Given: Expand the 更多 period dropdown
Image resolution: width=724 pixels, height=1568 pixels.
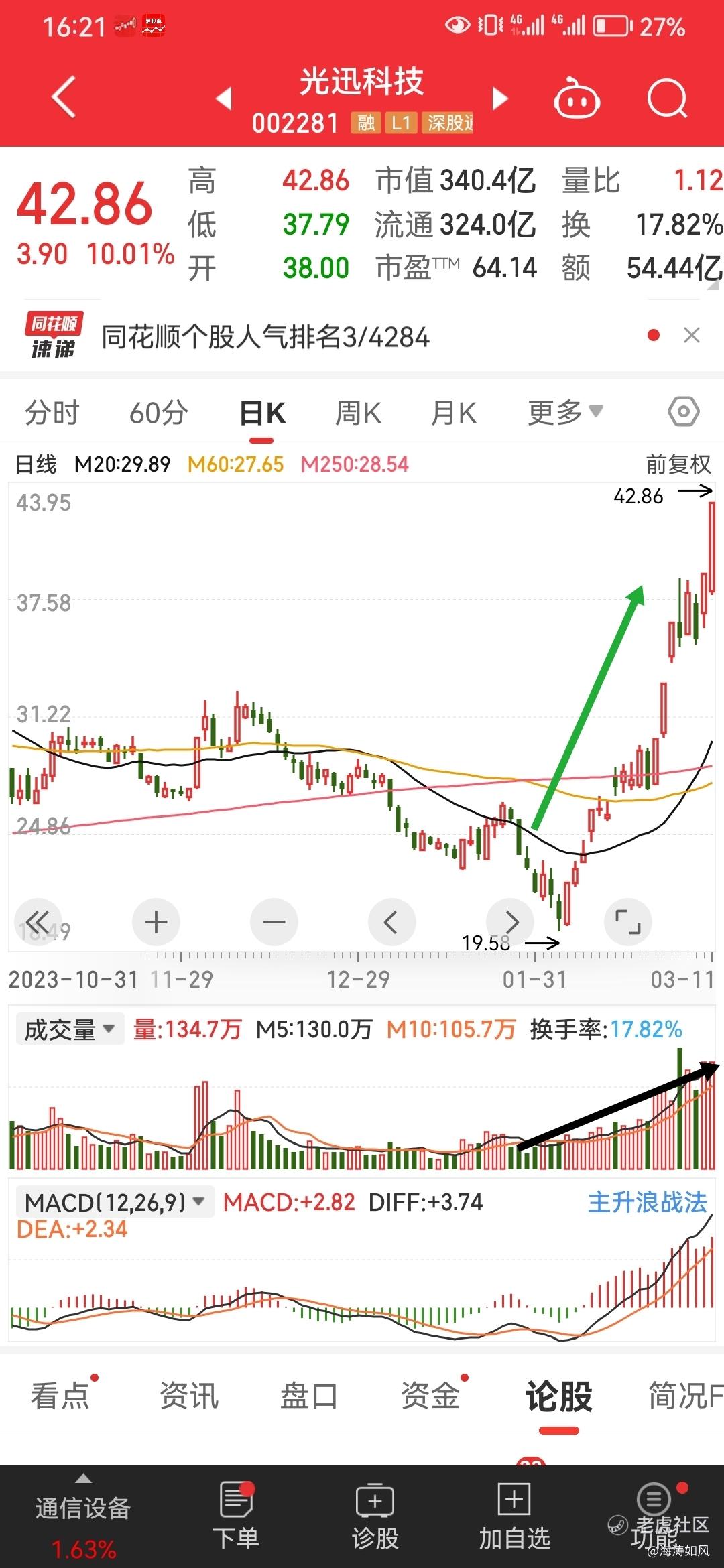Looking at the screenshot, I should point(565,413).
